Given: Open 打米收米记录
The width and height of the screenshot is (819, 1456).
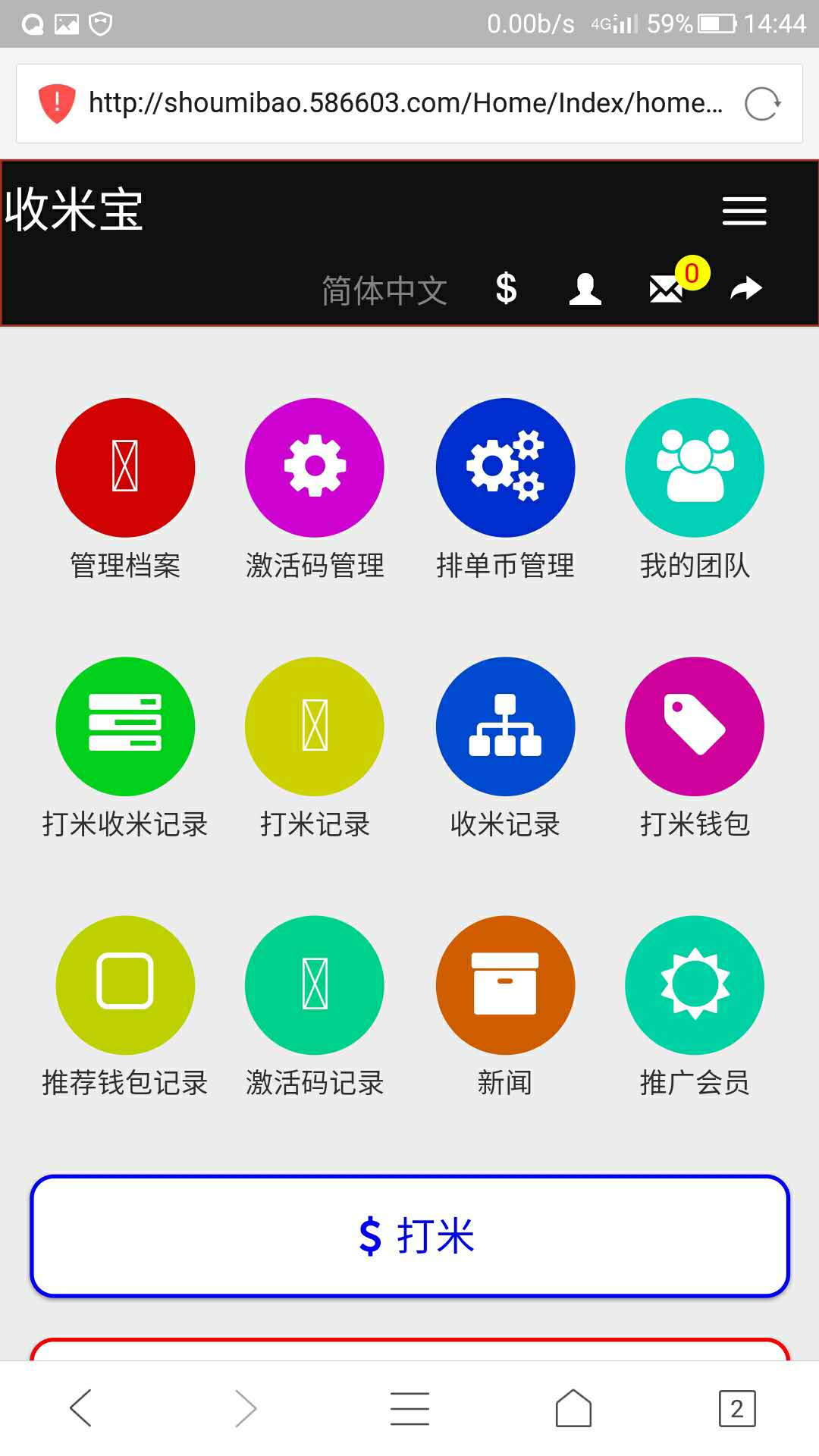Looking at the screenshot, I should (x=125, y=726).
